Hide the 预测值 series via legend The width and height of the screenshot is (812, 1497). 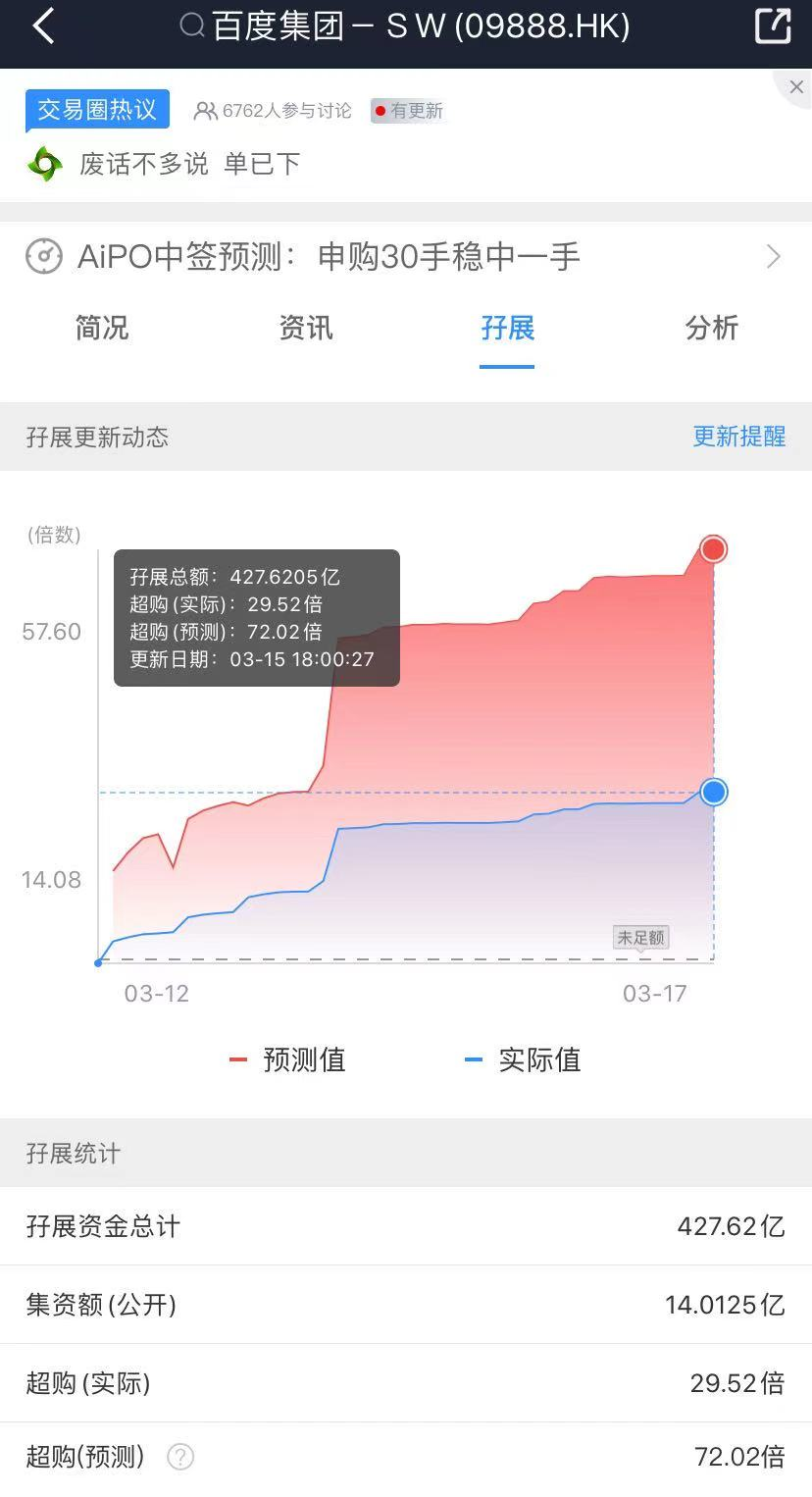tap(302, 1059)
